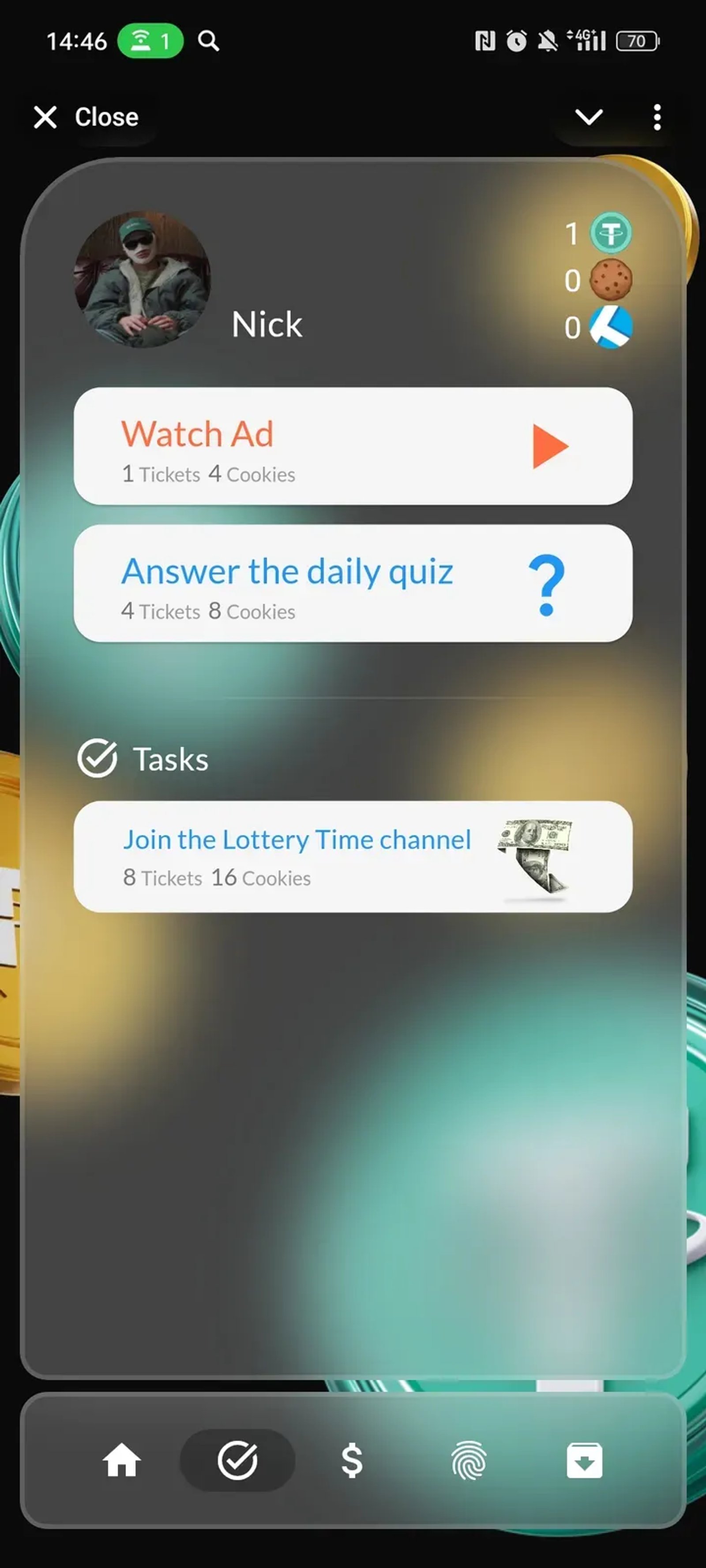The width and height of the screenshot is (706, 1568).
Task: Join the Lottery Time channel task
Action: point(353,856)
